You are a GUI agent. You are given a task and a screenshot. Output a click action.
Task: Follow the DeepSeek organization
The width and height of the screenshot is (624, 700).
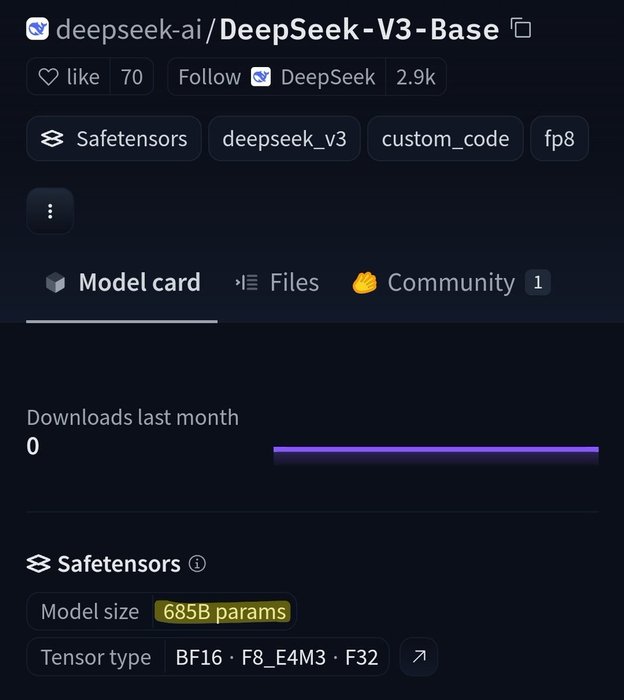276,77
